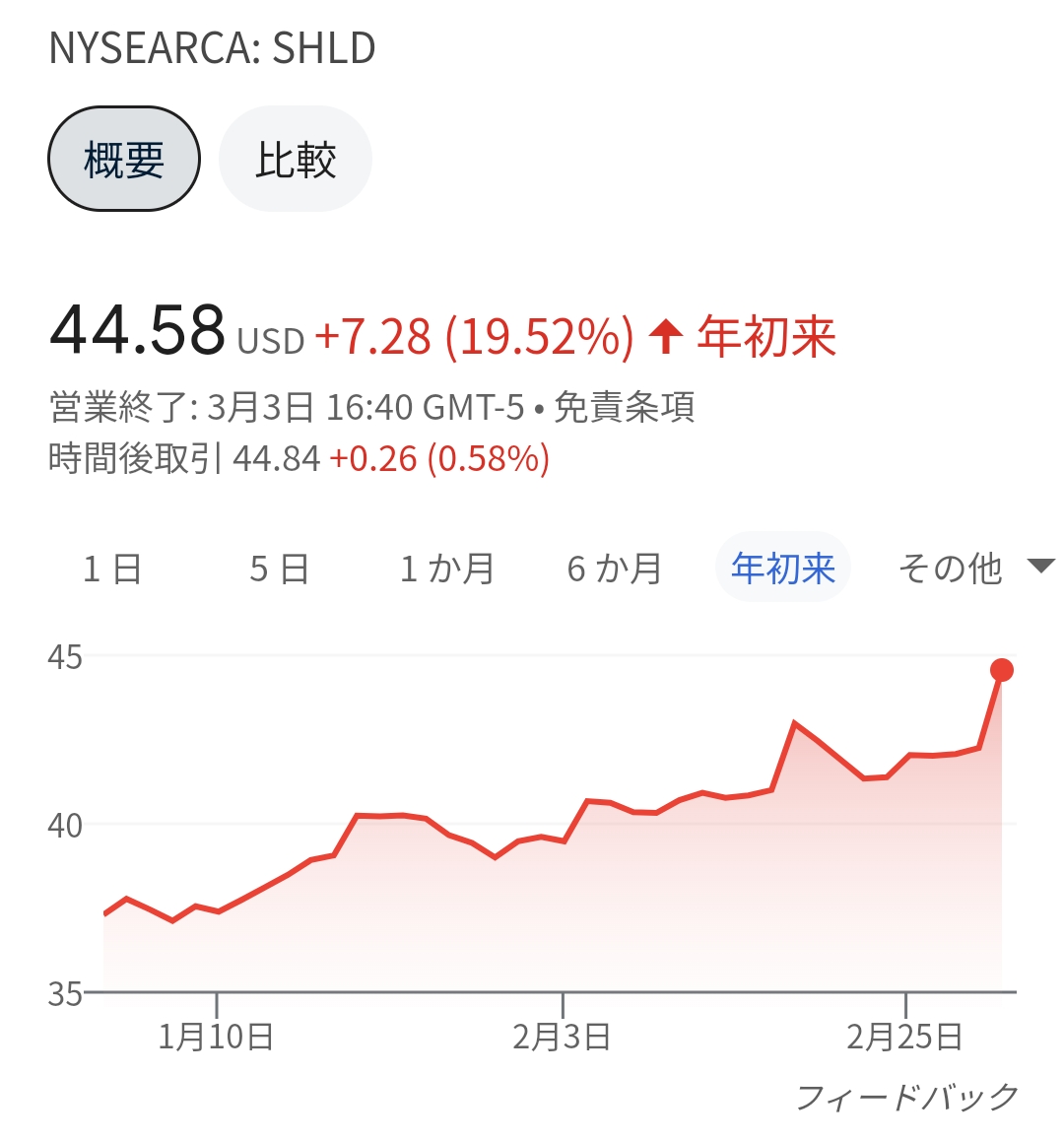Switch chart to 5日 range
This screenshot has width=1064, height=1142.
pyautogui.click(x=280, y=569)
